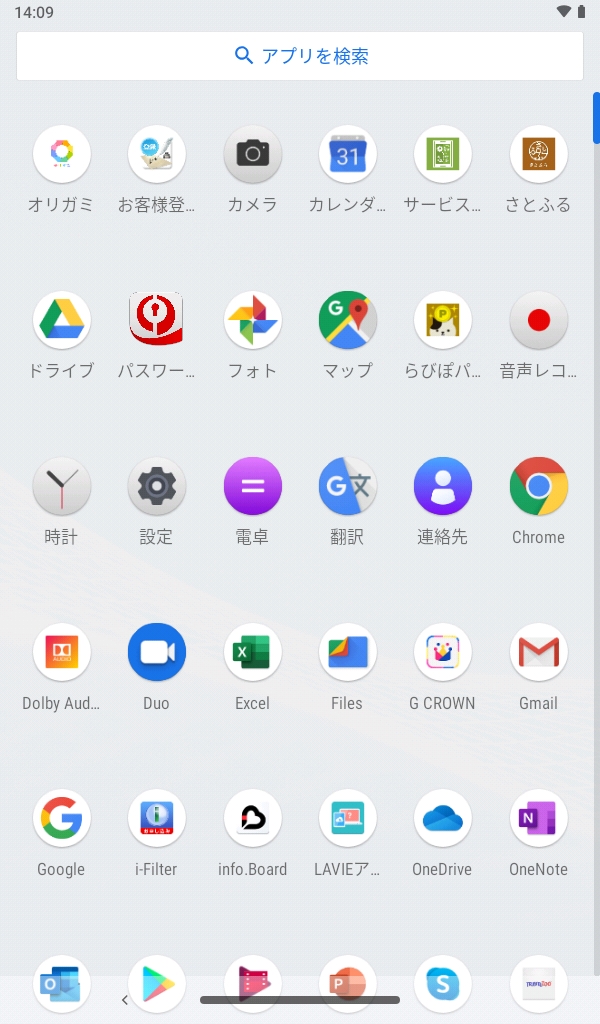Open the オリガミ app

point(61,154)
